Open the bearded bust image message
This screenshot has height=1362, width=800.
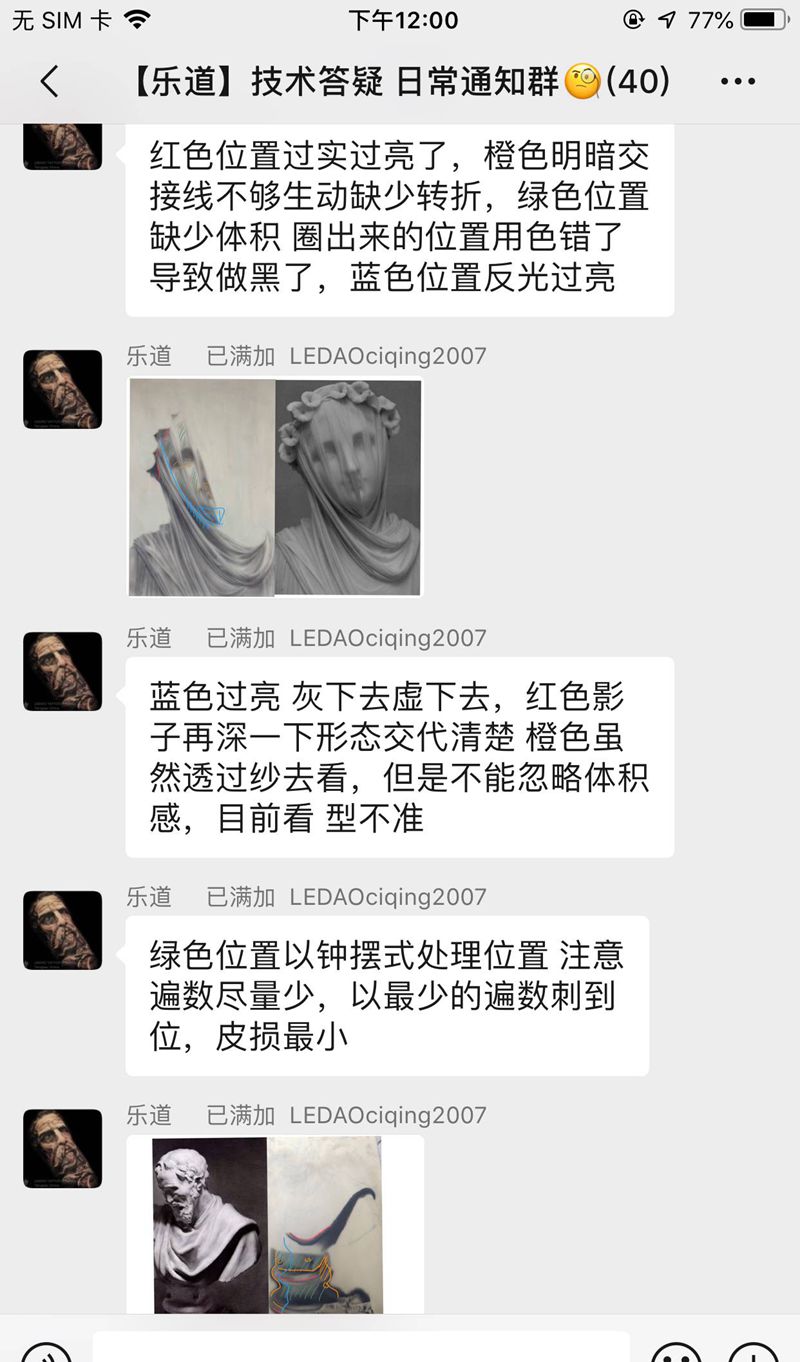pos(275,1224)
